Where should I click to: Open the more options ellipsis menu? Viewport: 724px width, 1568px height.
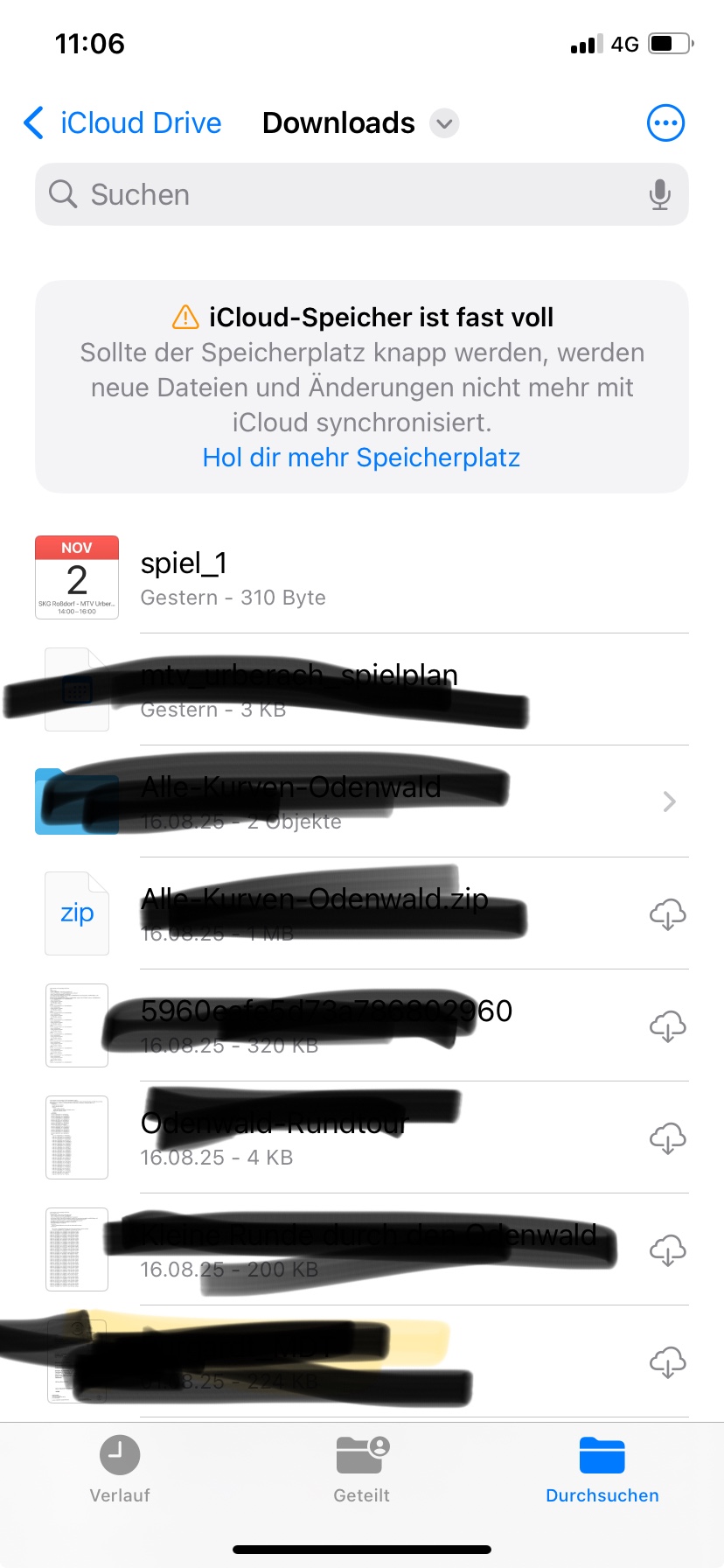665,123
